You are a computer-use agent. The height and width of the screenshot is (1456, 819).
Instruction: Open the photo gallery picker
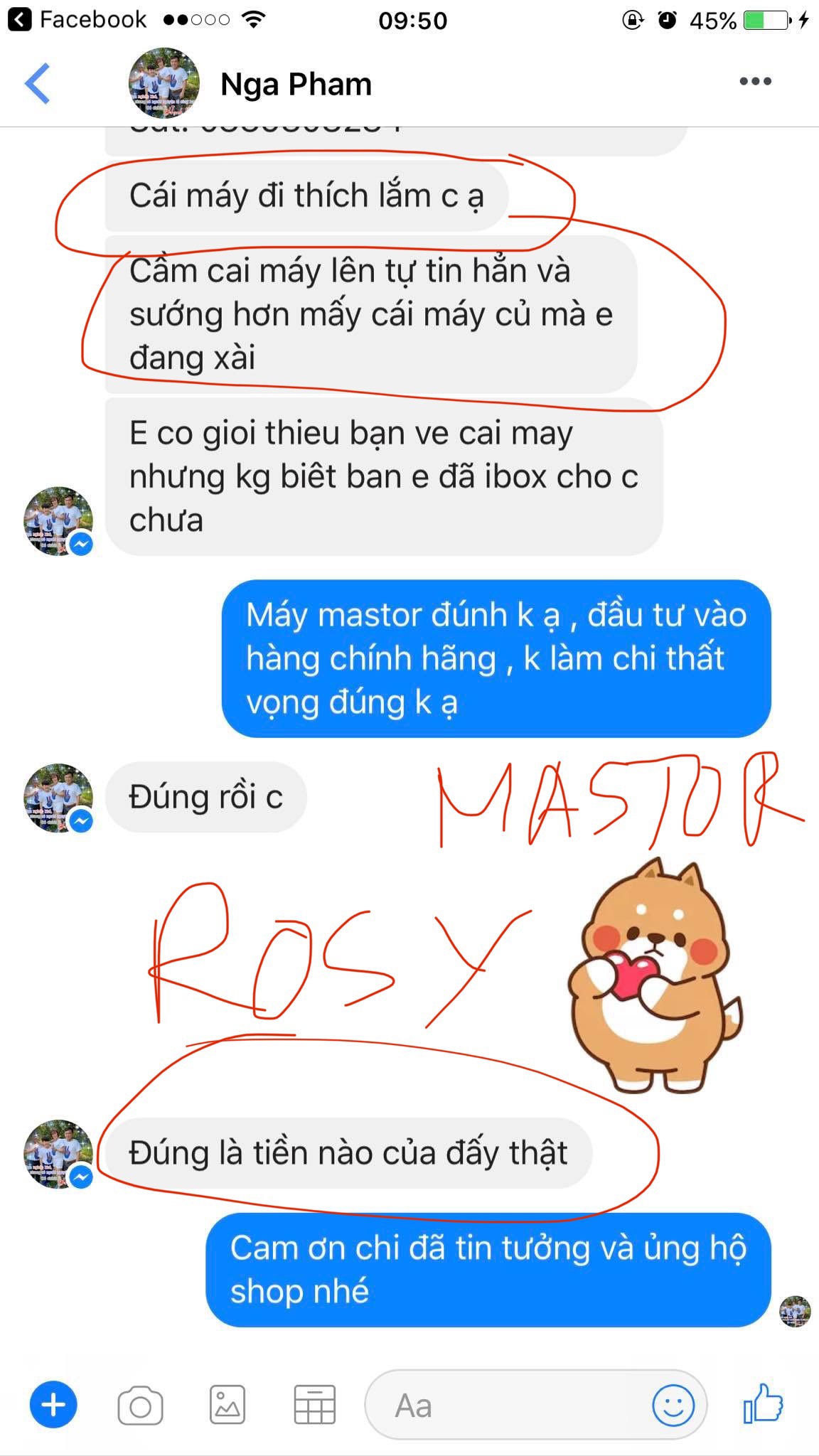point(227,1406)
